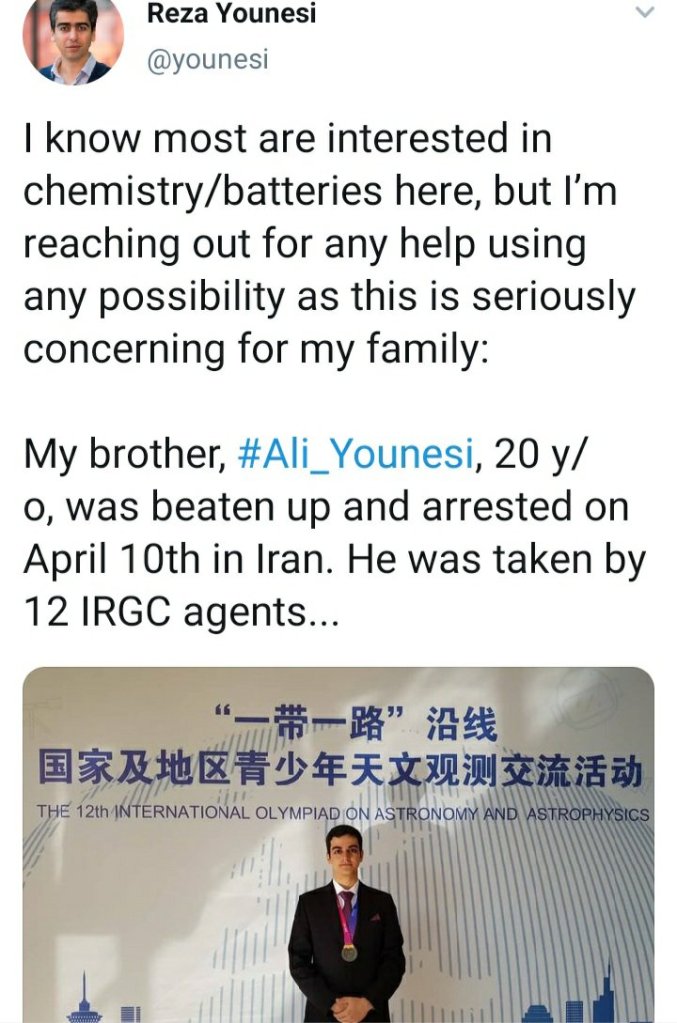Tap the @younesi handle

click(x=208, y=60)
